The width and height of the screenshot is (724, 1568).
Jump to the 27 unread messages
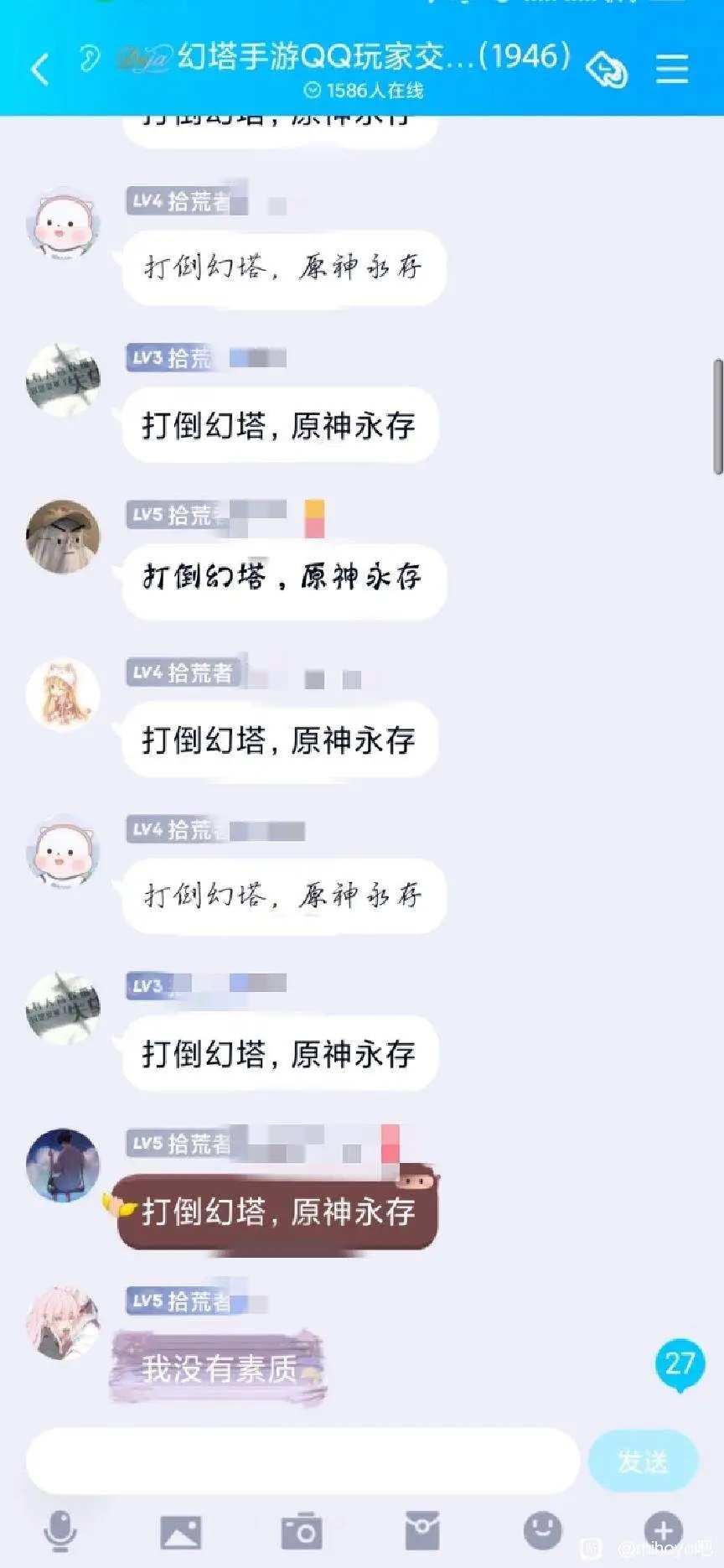tap(680, 1364)
